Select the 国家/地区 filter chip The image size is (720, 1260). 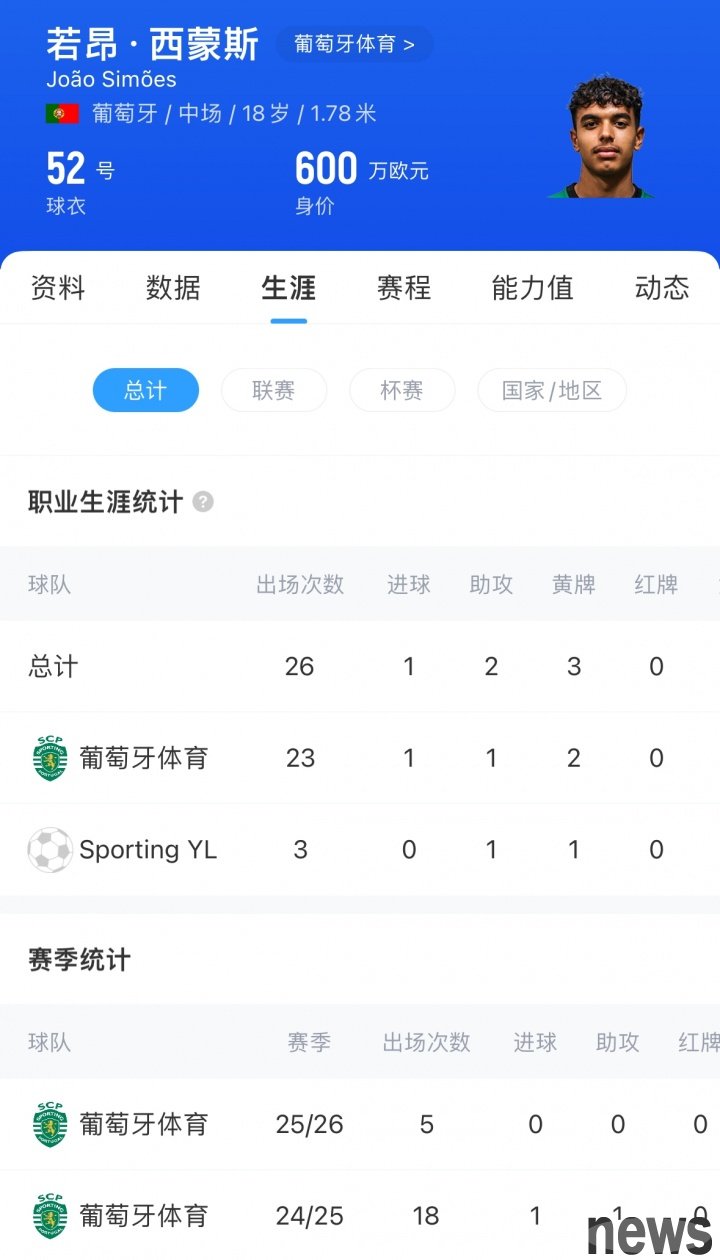point(552,390)
